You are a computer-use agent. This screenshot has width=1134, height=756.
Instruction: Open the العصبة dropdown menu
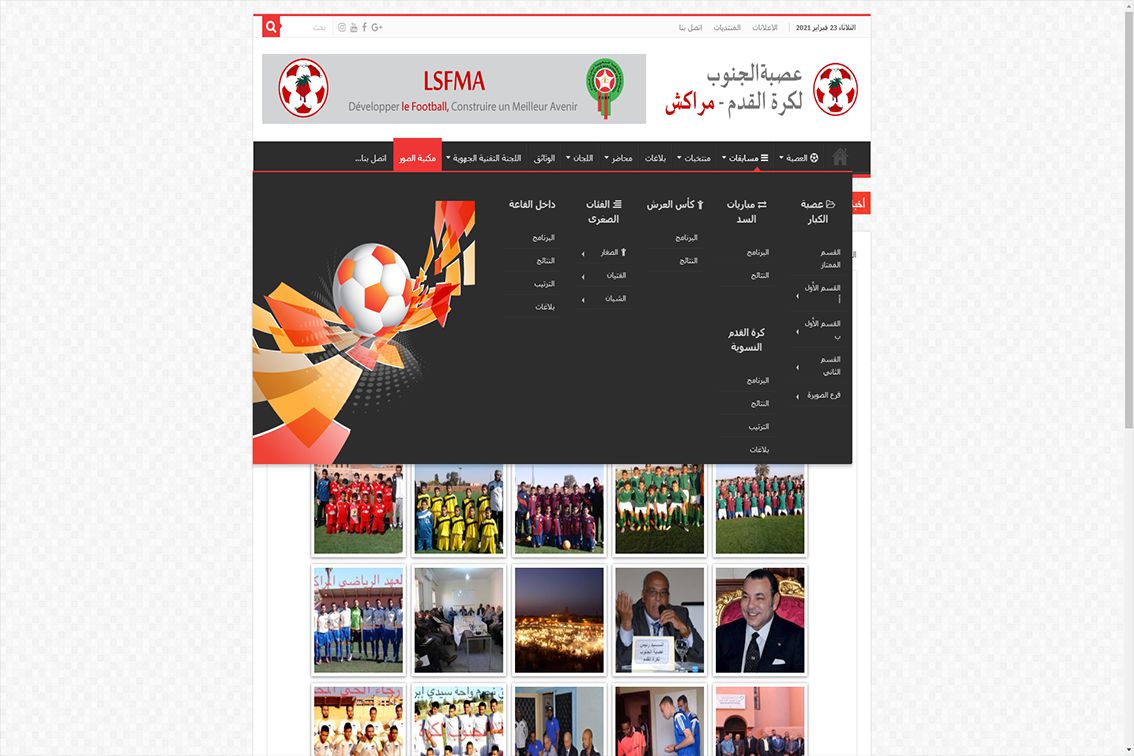click(x=799, y=158)
